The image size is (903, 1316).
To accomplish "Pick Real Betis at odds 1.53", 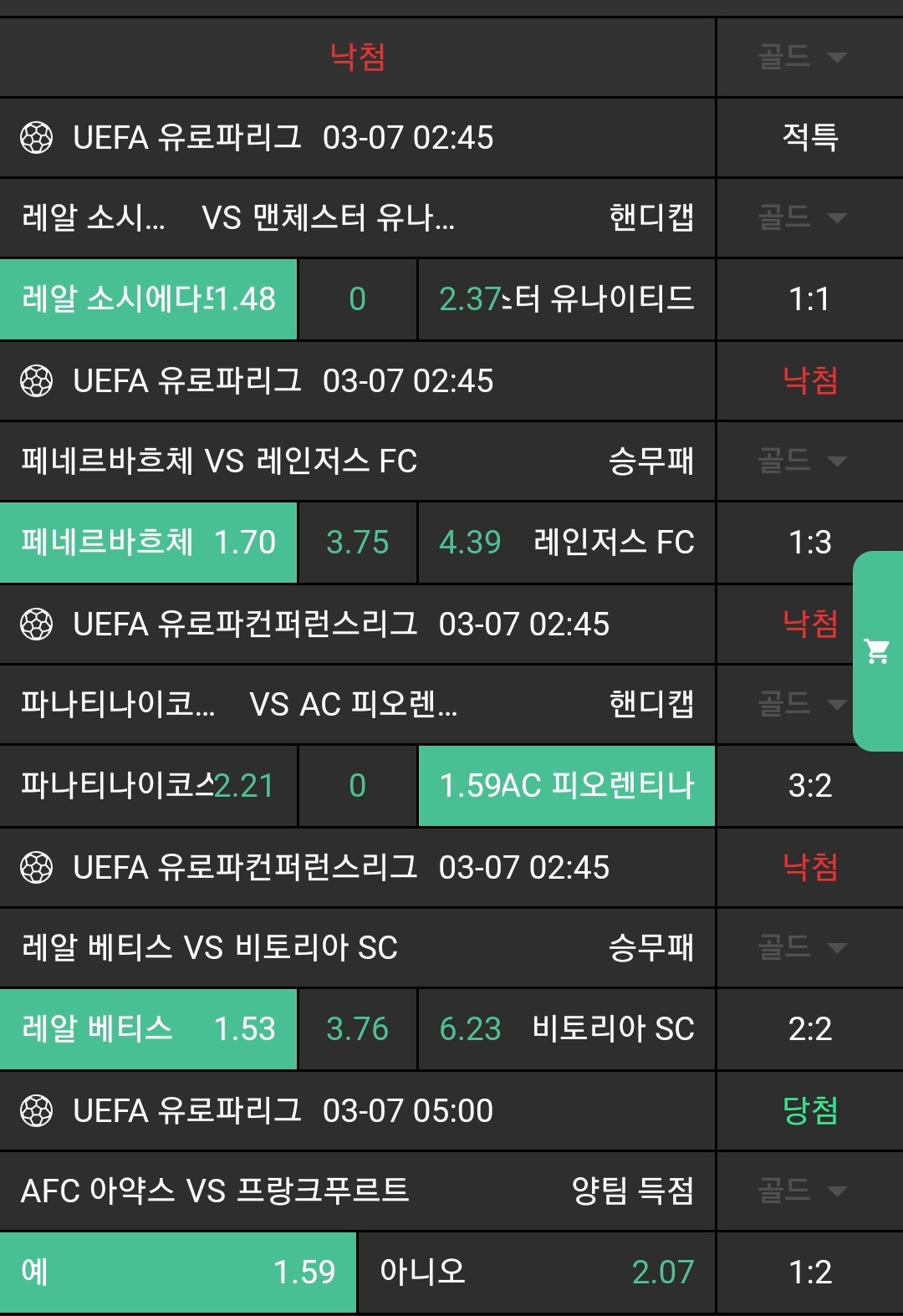I will click(149, 1029).
